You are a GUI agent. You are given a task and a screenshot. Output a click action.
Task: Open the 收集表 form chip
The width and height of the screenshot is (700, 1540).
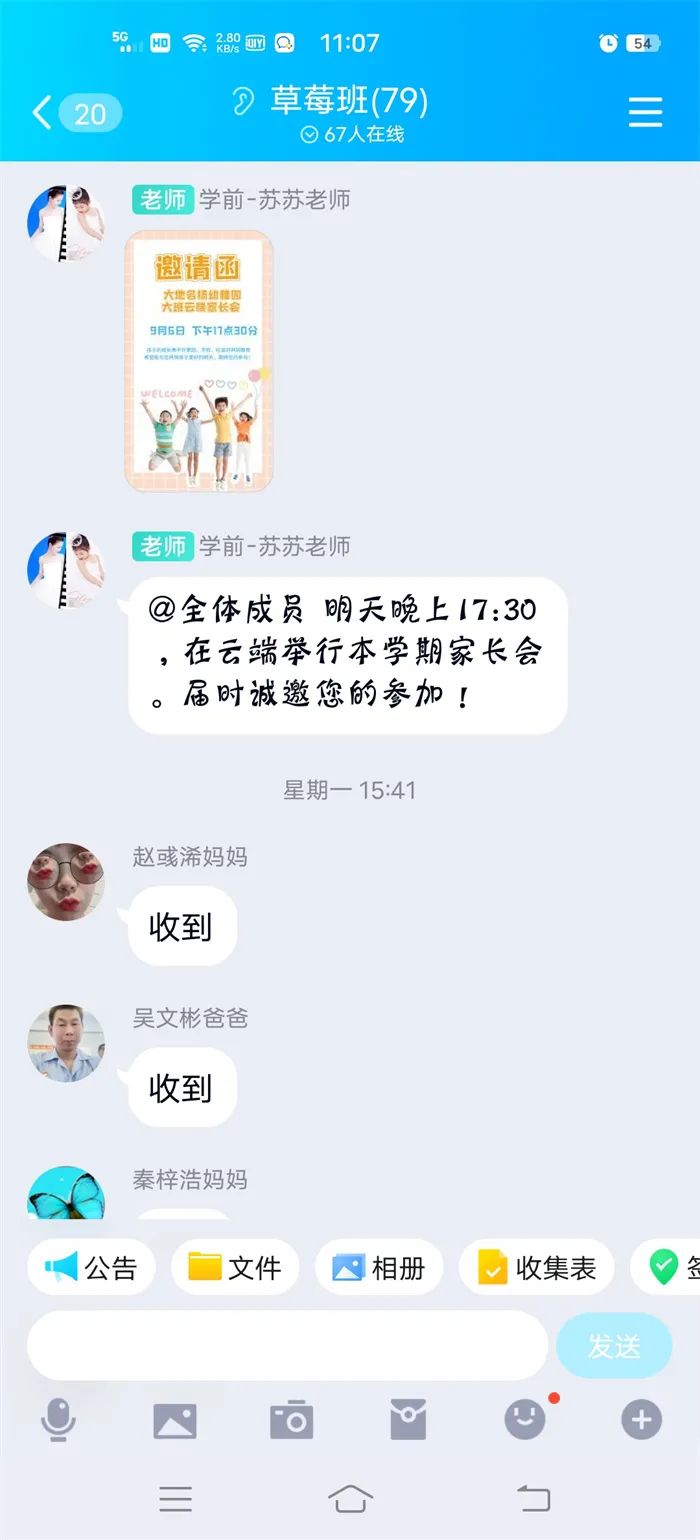(x=536, y=1268)
